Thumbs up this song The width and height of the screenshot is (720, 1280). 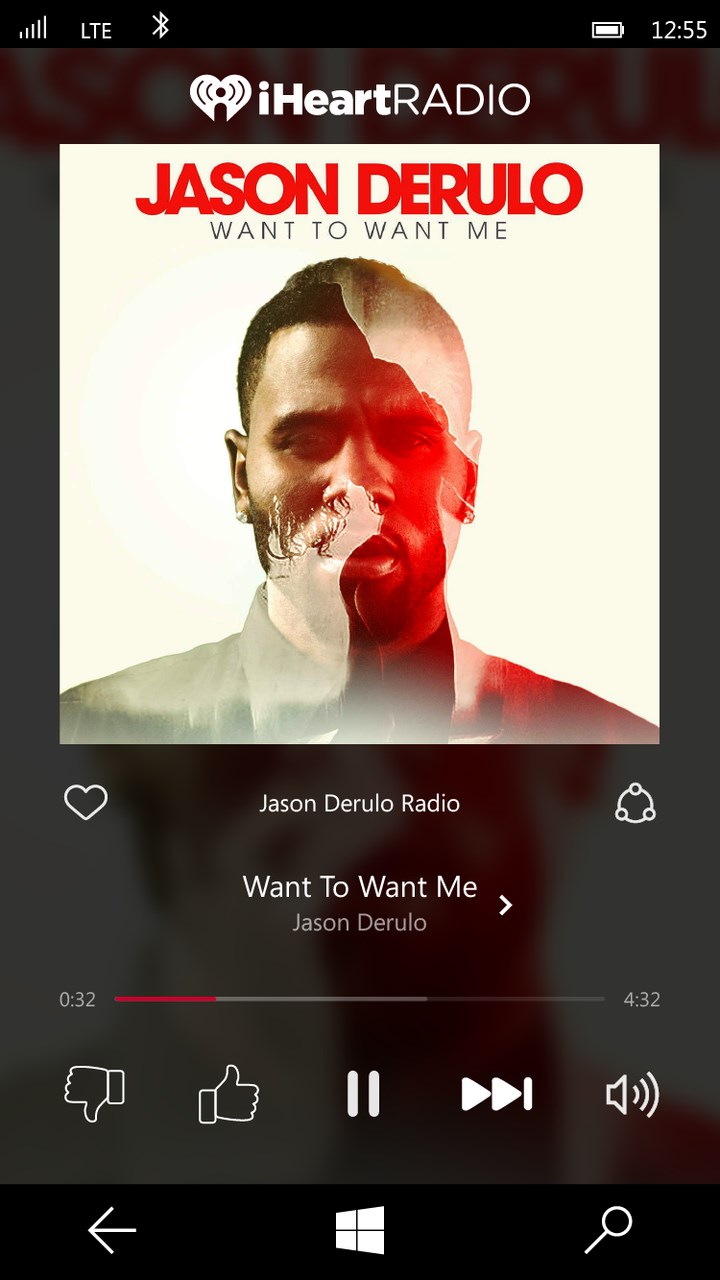click(229, 1093)
